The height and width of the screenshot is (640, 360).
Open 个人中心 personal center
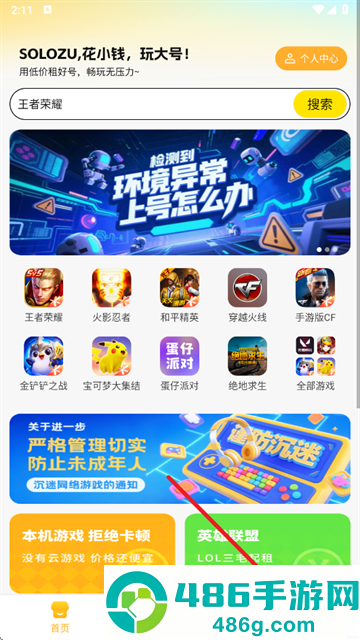(x=311, y=58)
